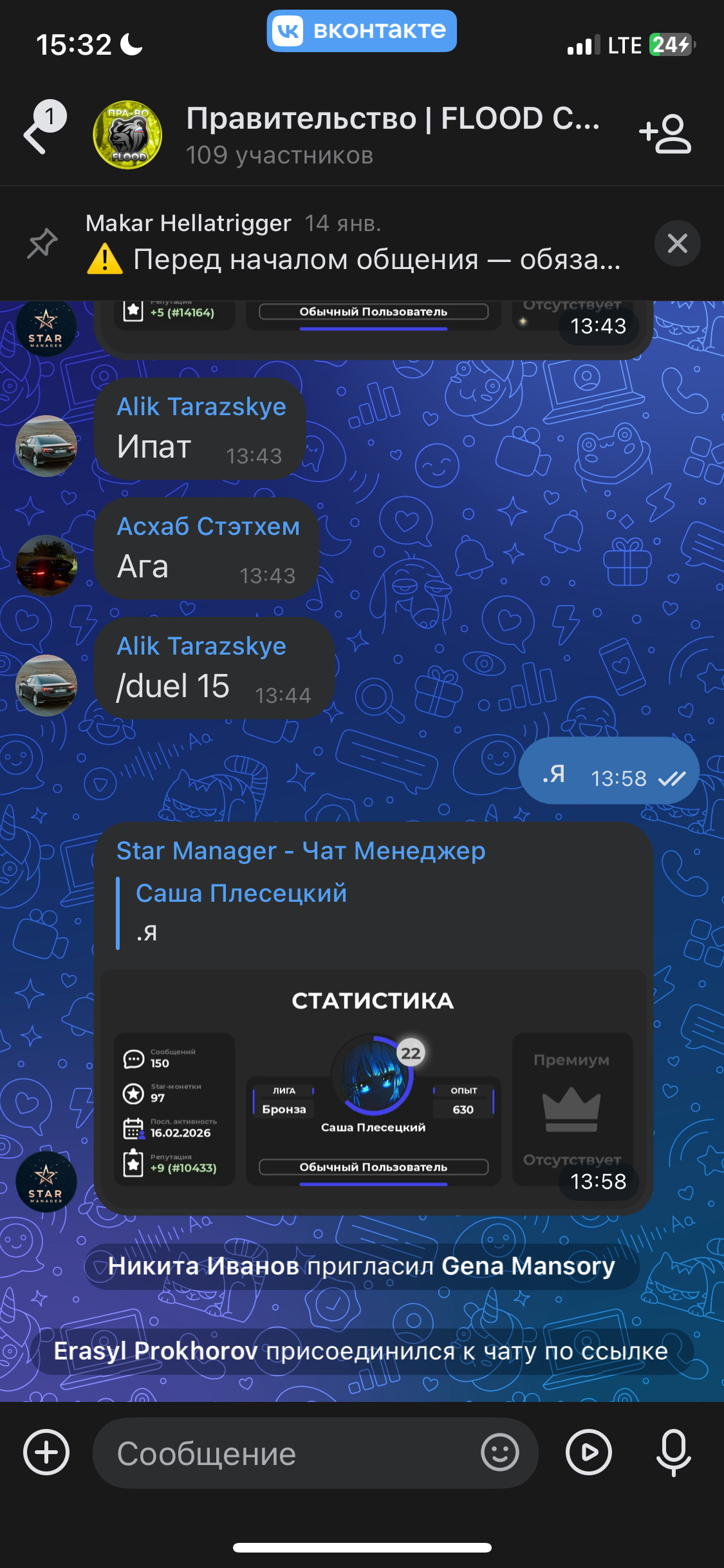Image resolution: width=724 pixels, height=1568 pixels.
Task: Open the emoji and sticker picker
Action: (499, 1453)
